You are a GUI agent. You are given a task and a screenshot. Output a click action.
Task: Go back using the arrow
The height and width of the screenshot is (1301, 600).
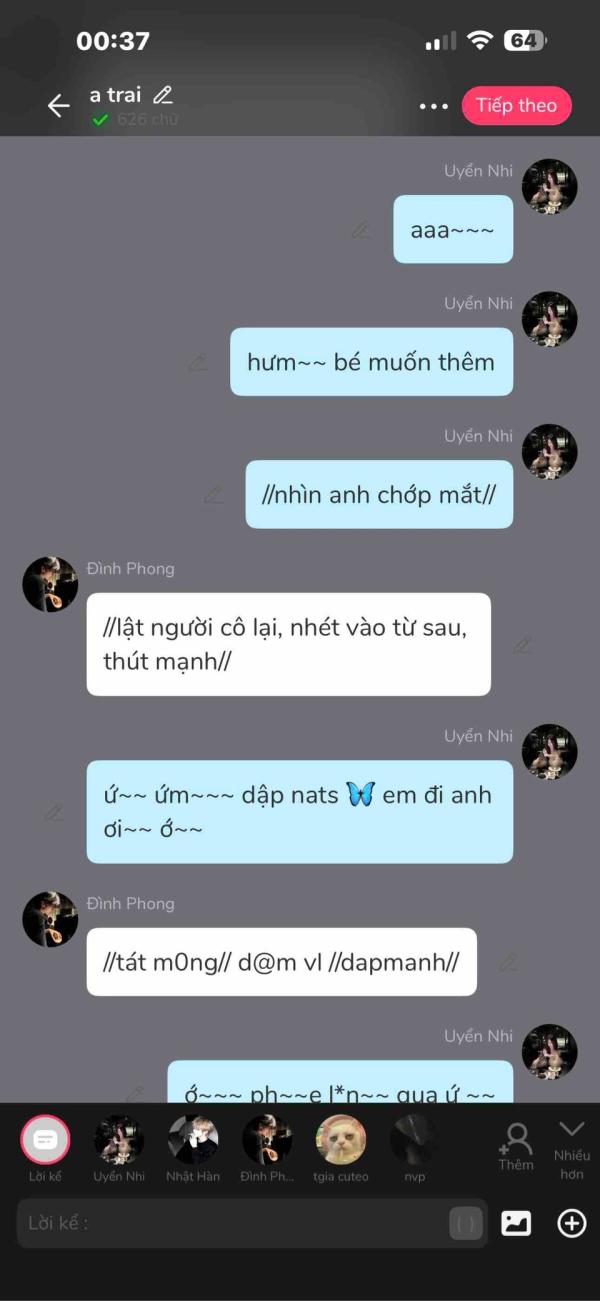[58, 105]
